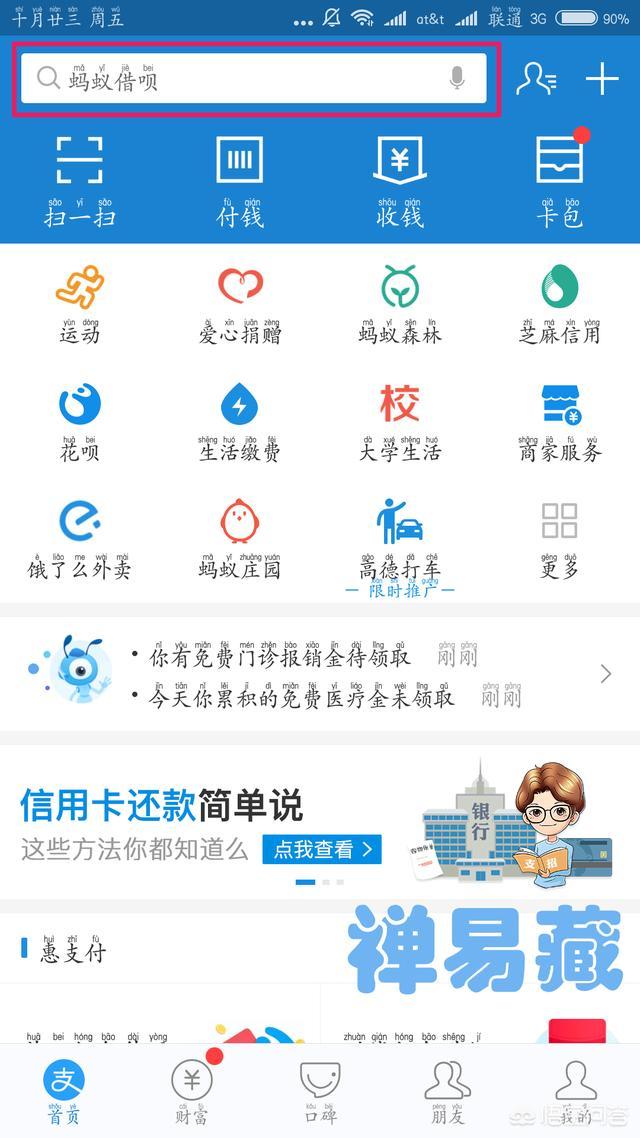Switch to the 财富 tab

[192, 1091]
